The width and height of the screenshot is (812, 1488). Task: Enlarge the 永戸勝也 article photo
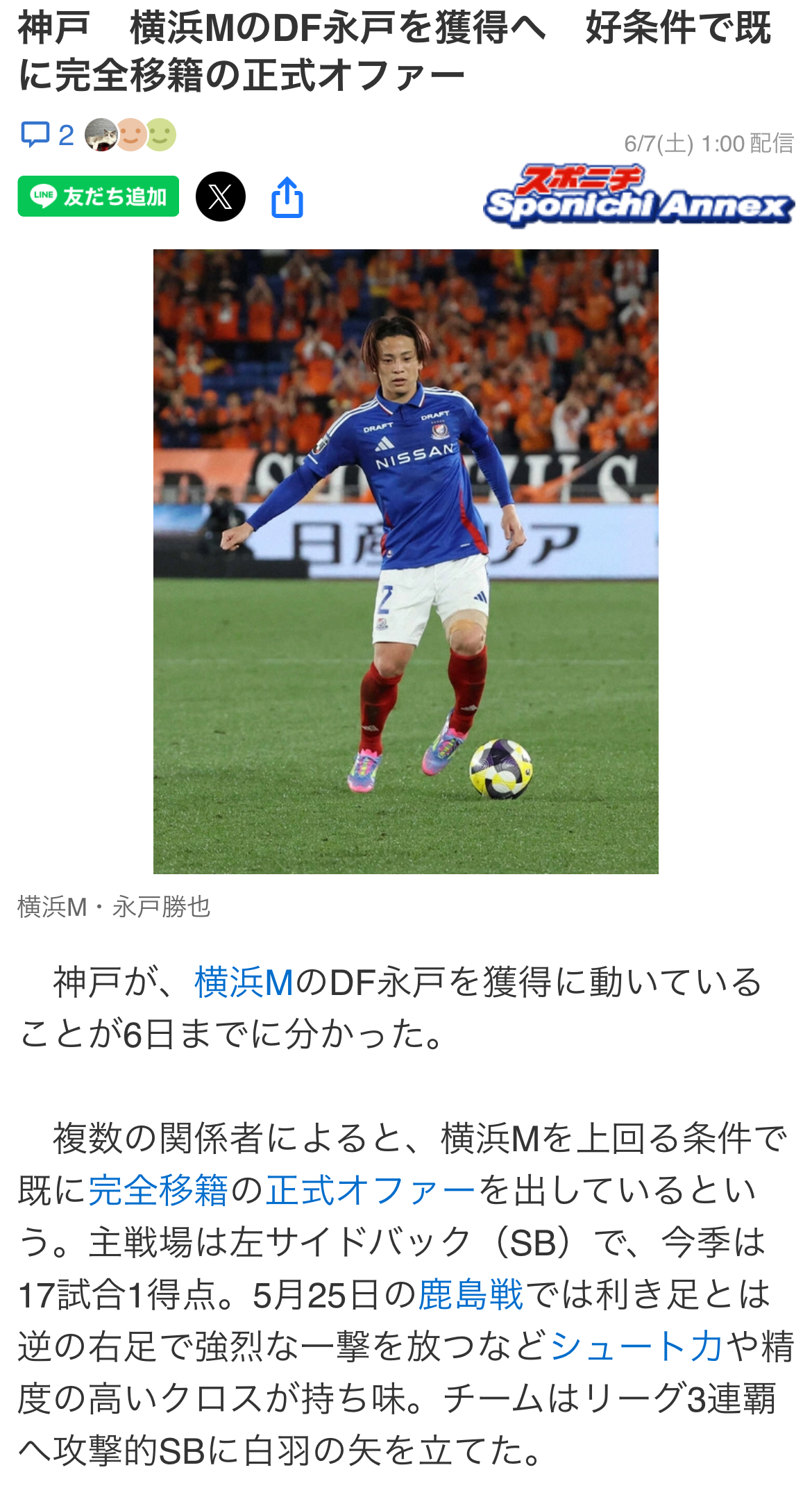click(405, 561)
